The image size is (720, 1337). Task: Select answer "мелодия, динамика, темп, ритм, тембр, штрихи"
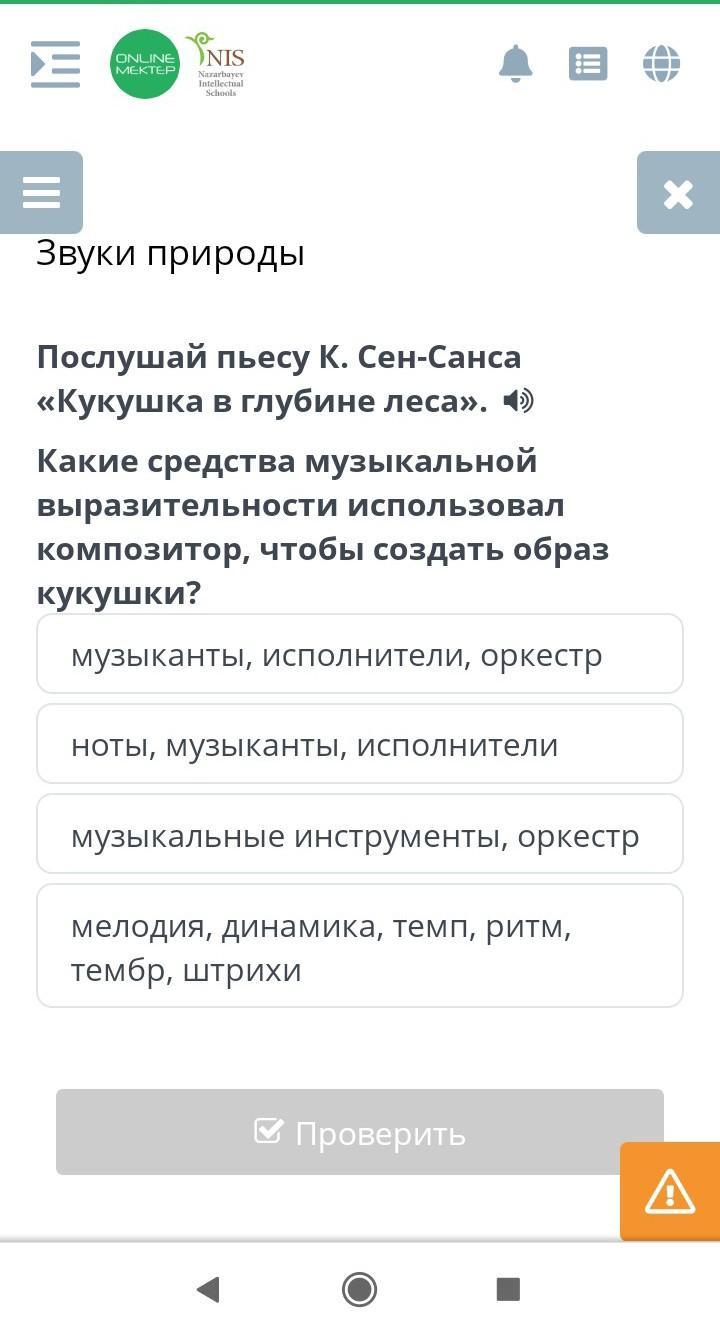360,946
